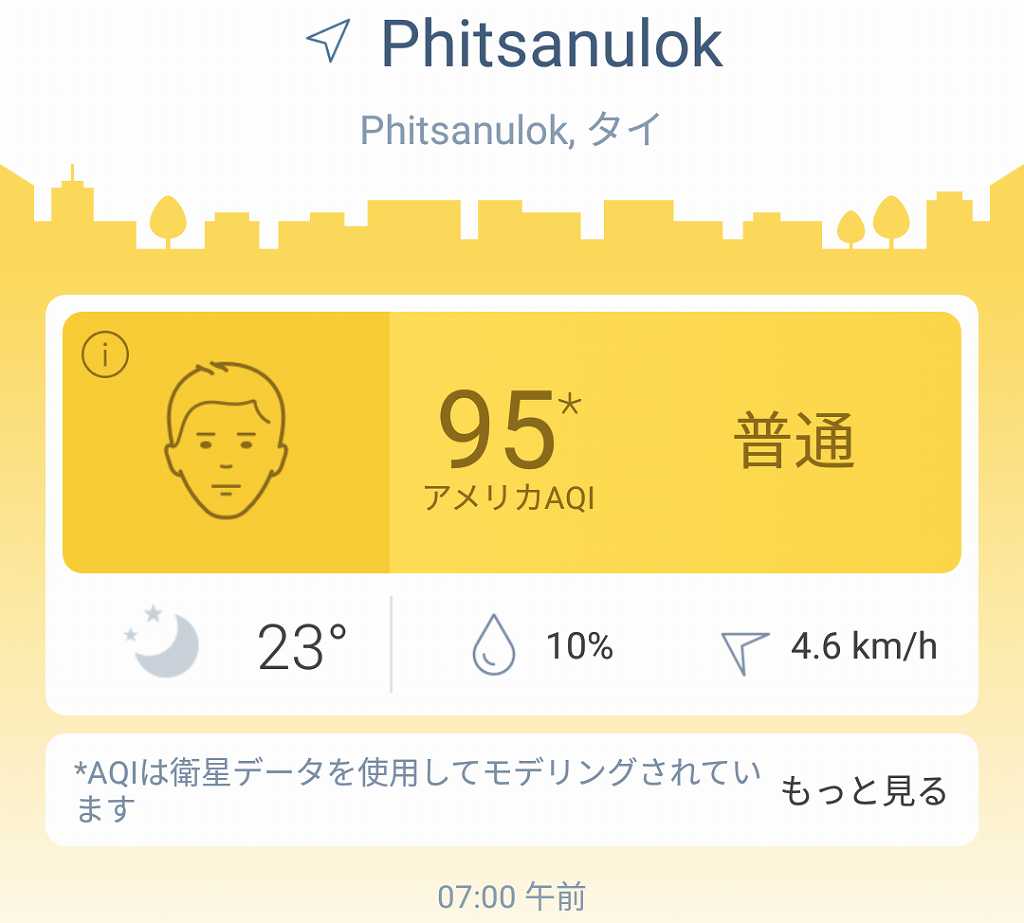
Task: Open the AQI info icon
Action: click(105, 355)
